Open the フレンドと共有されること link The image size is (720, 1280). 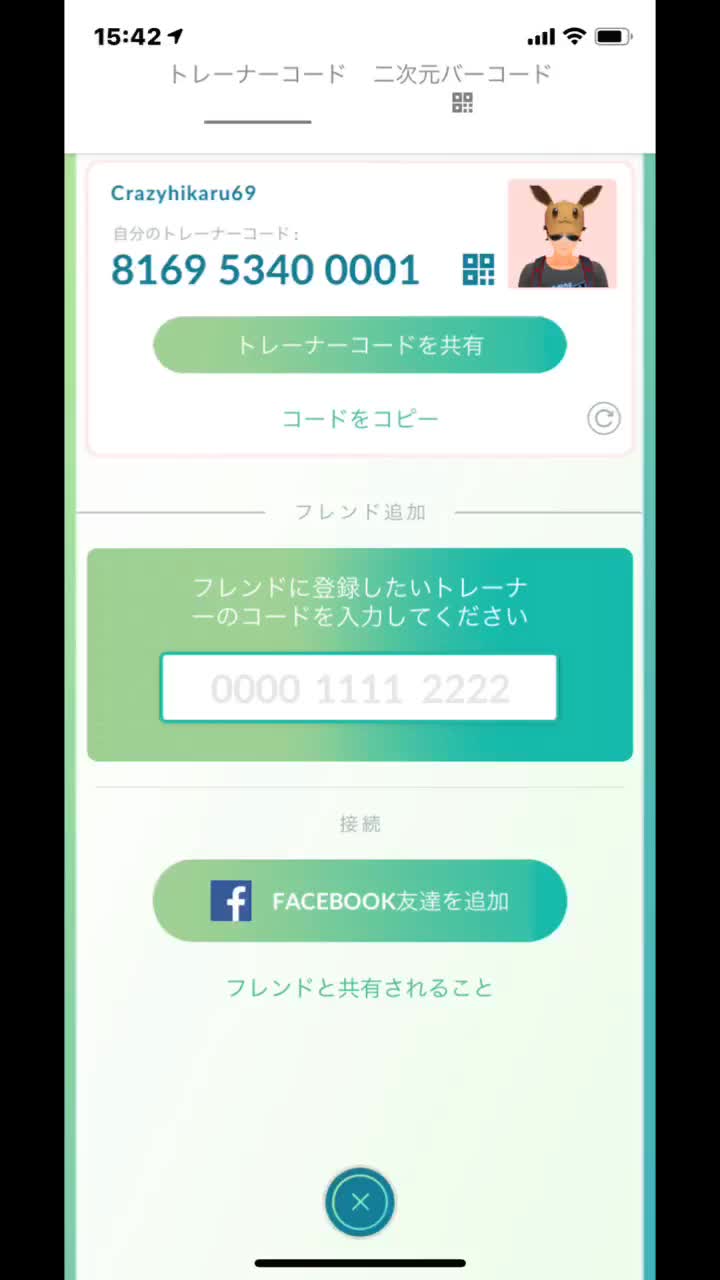(x=360, y=988)
